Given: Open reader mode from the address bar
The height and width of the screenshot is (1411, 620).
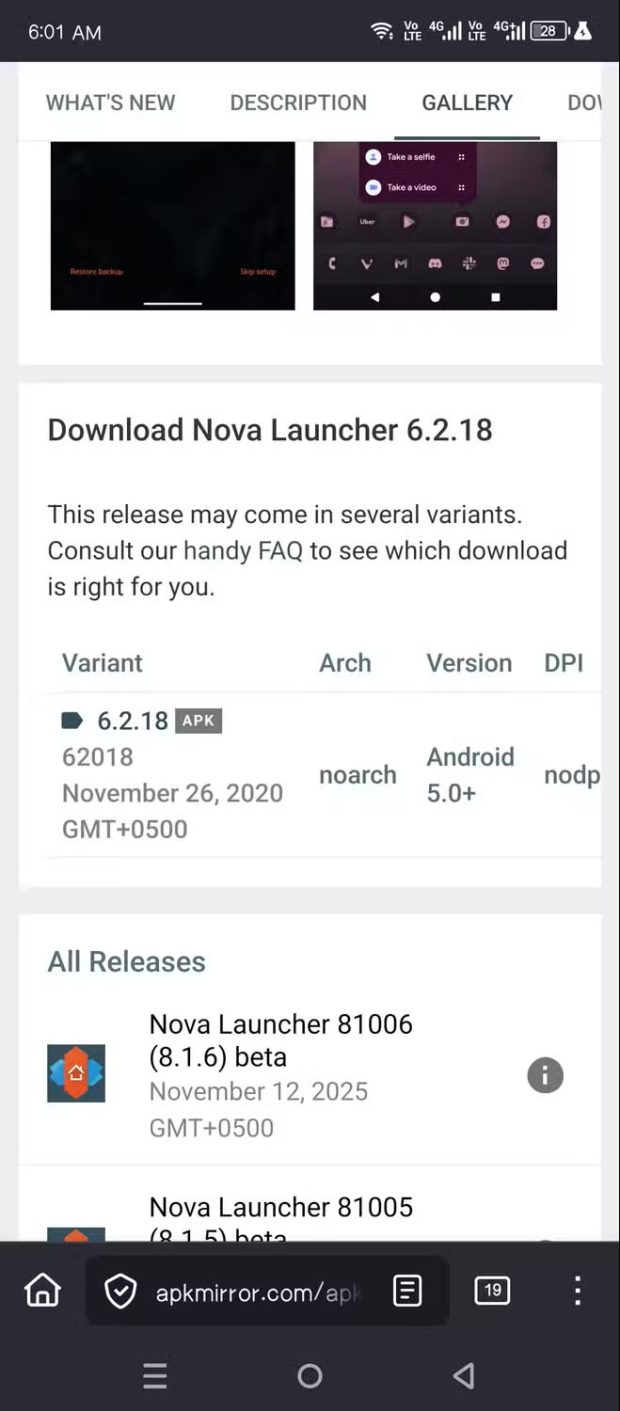Looking at the screenshot, I should [x=407, y=1291].
